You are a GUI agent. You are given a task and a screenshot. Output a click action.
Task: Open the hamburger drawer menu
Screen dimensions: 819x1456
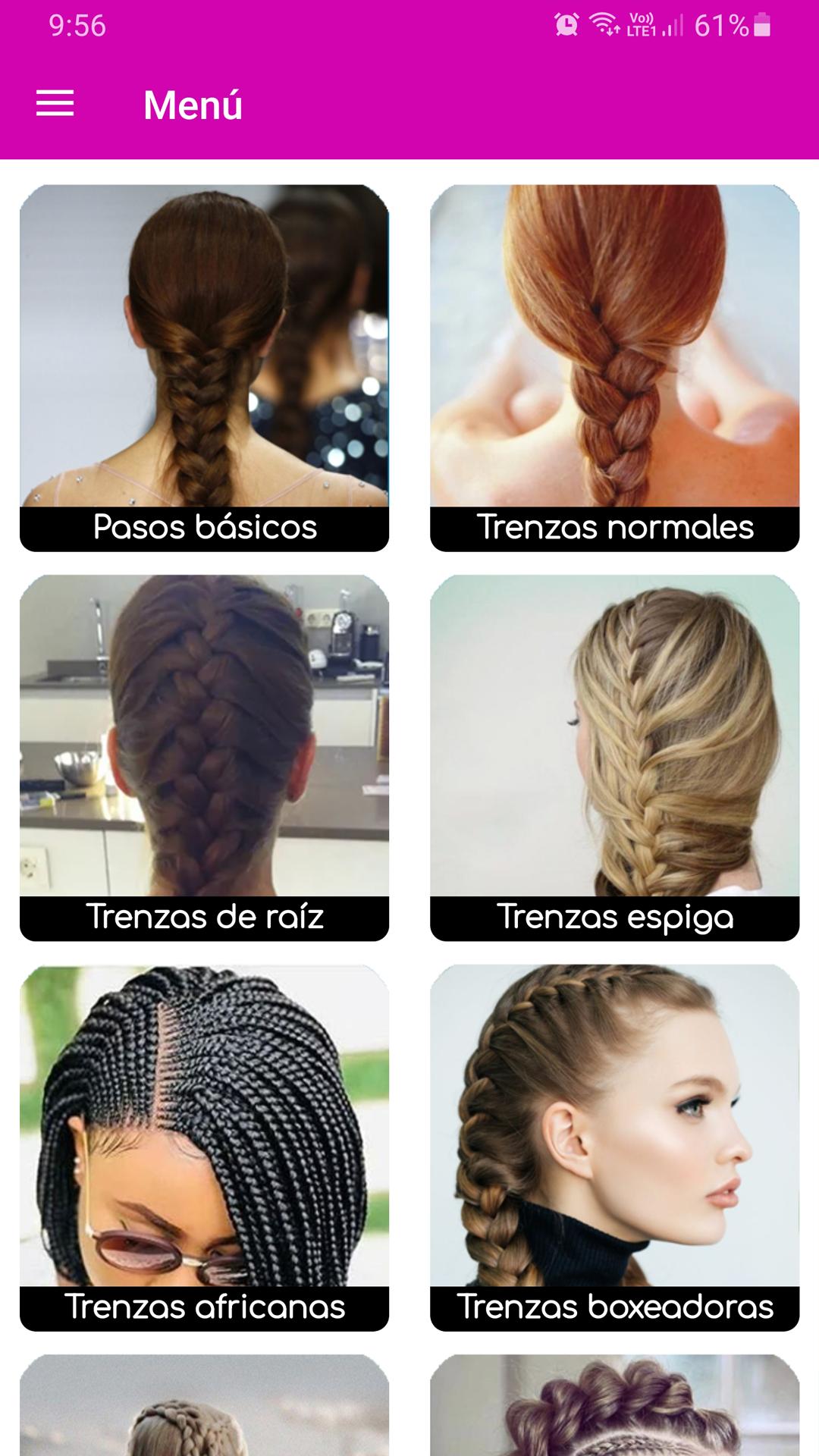(x=55, y=104)
